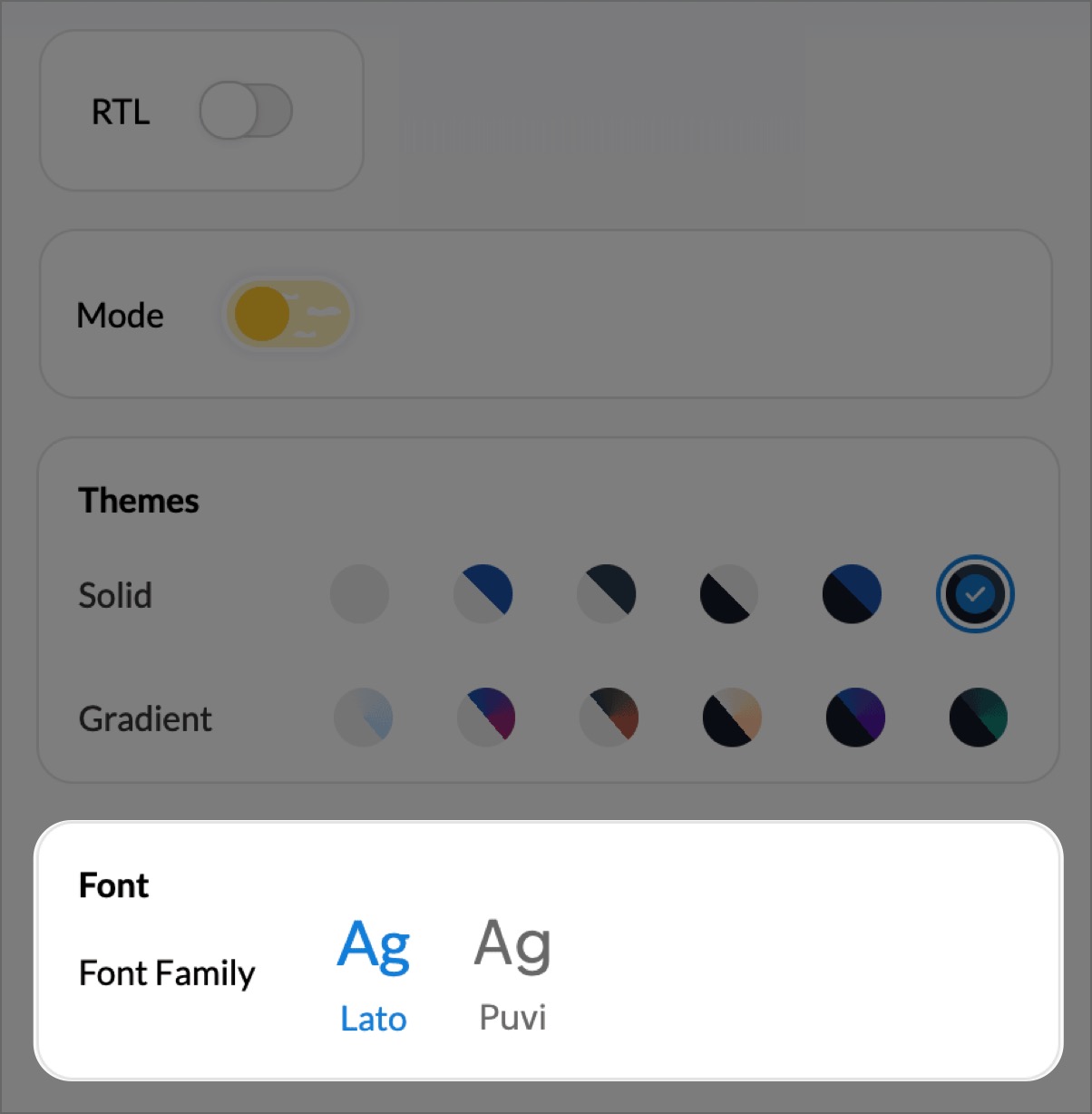Pick the peach and black gradient theme
Image resolution: width=1092 pixels, height=1114 pixels.
point(732,717)
